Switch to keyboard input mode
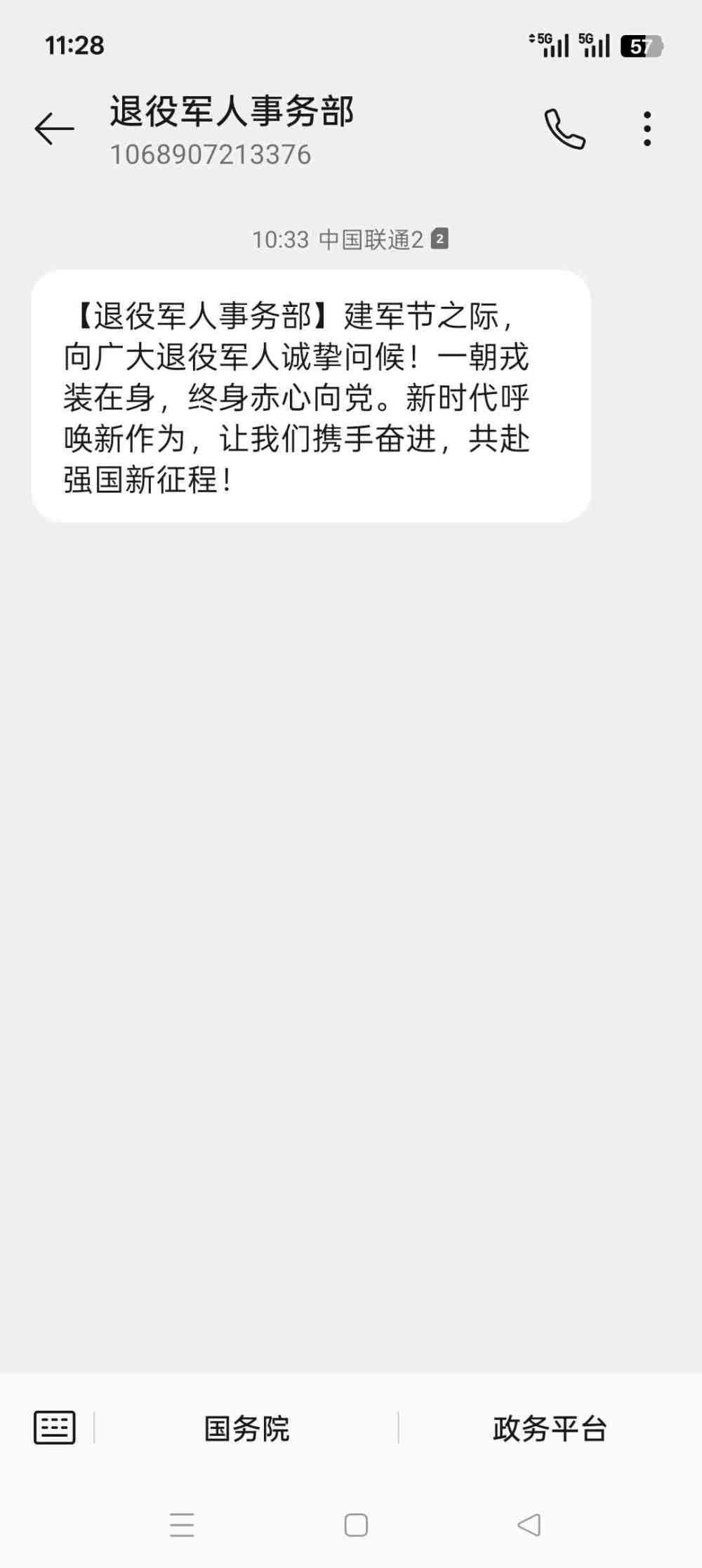The width and height of the screenshot is (702, 1568). coord(54,1428)
